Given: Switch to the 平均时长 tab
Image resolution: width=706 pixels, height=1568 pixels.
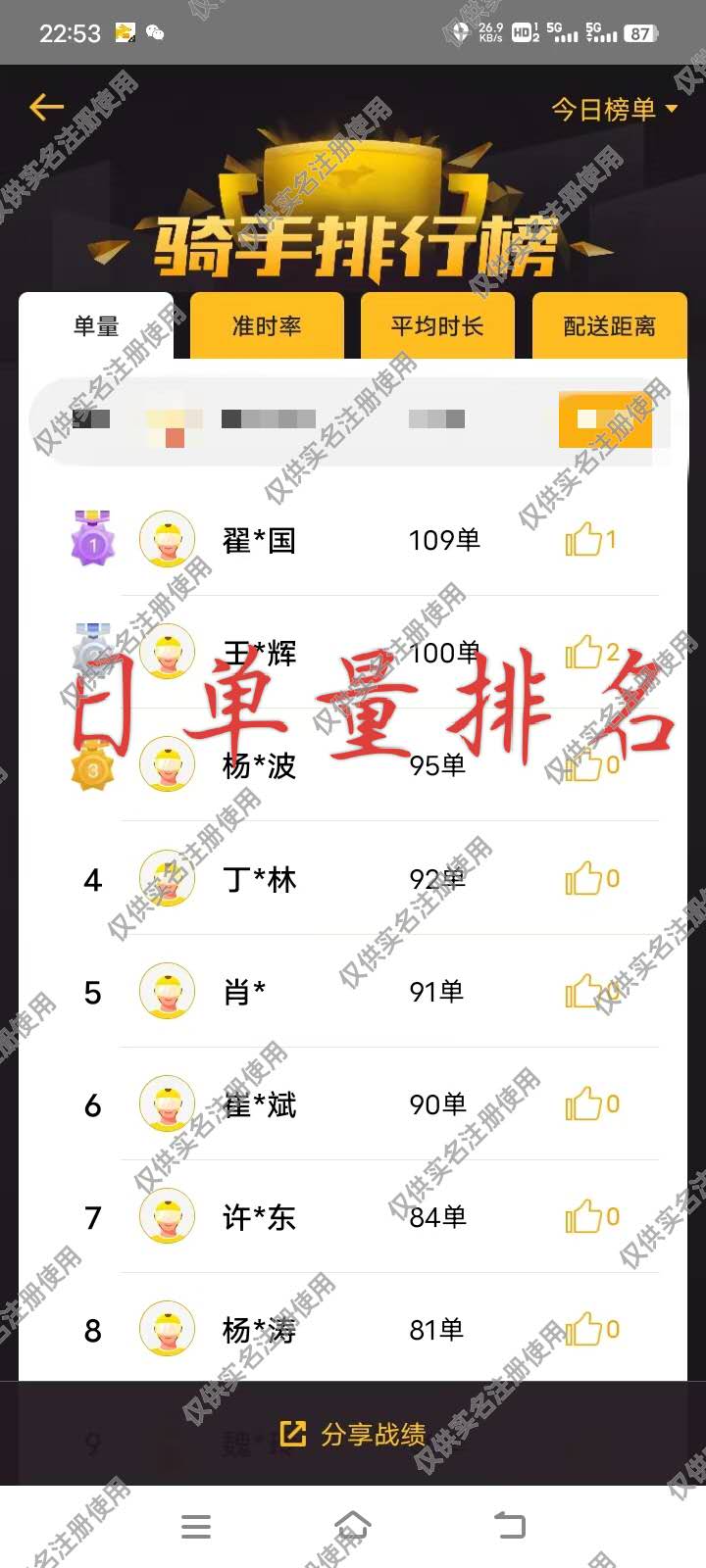Looking at the screenshot, I should (437, 326).
